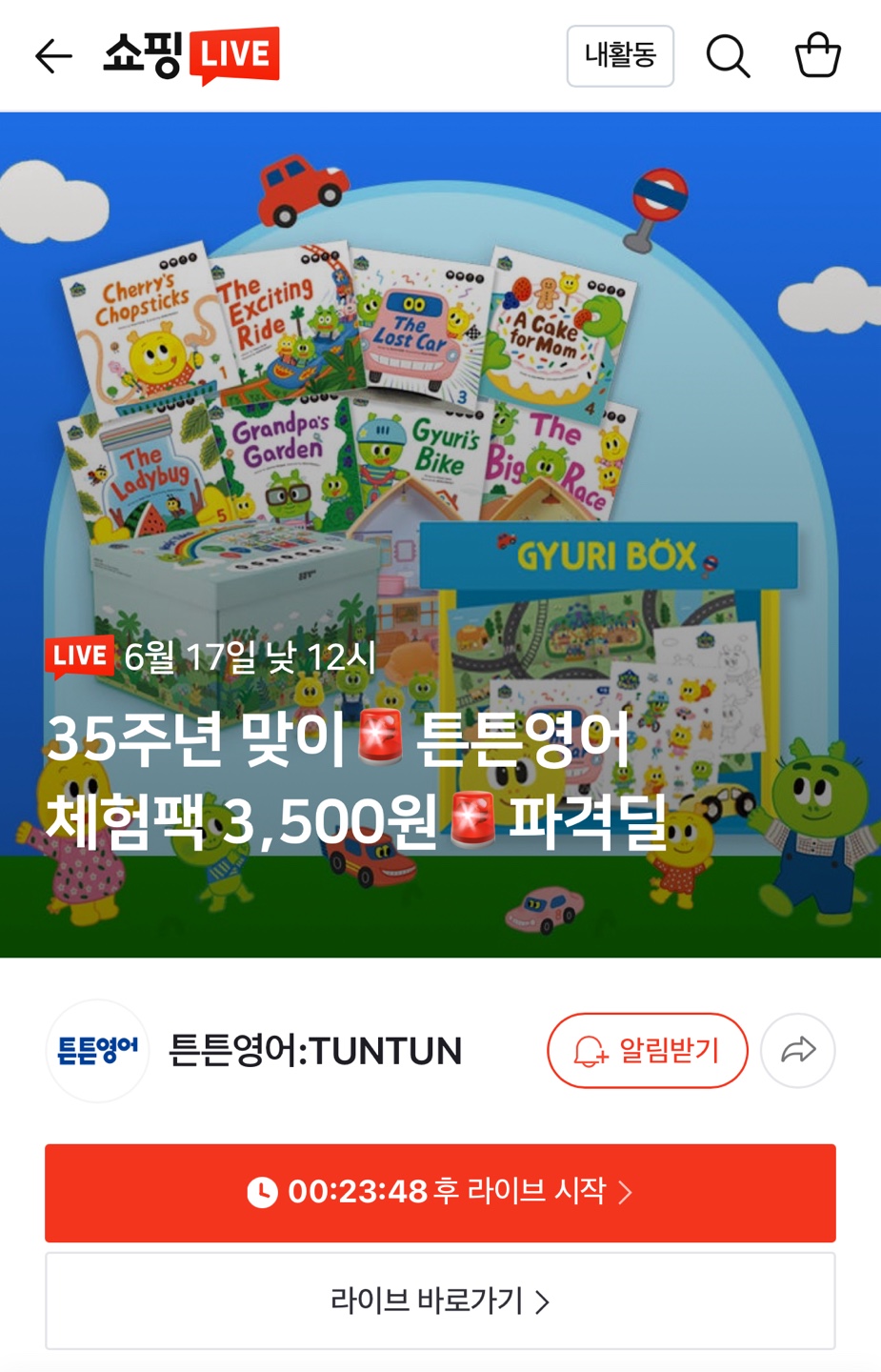Open the 튼튼영어 live banner image

(x=440, y=535)
